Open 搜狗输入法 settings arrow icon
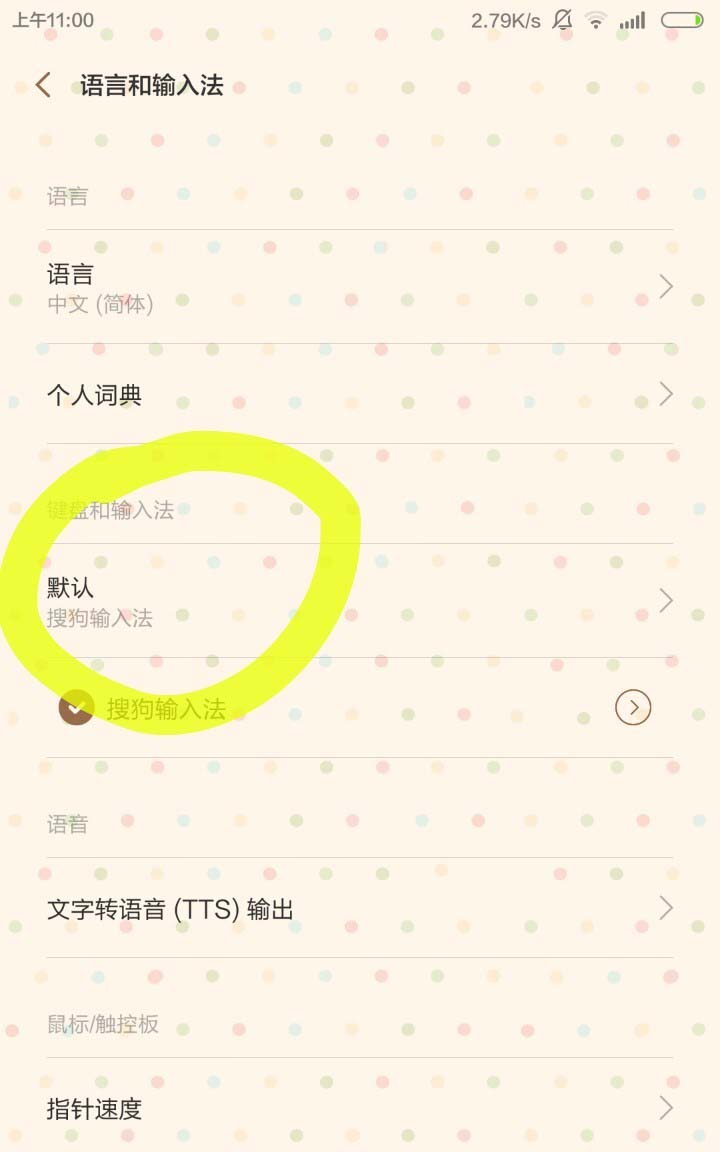This screenshot has width=720, height=1152. [x=633, y=708]
